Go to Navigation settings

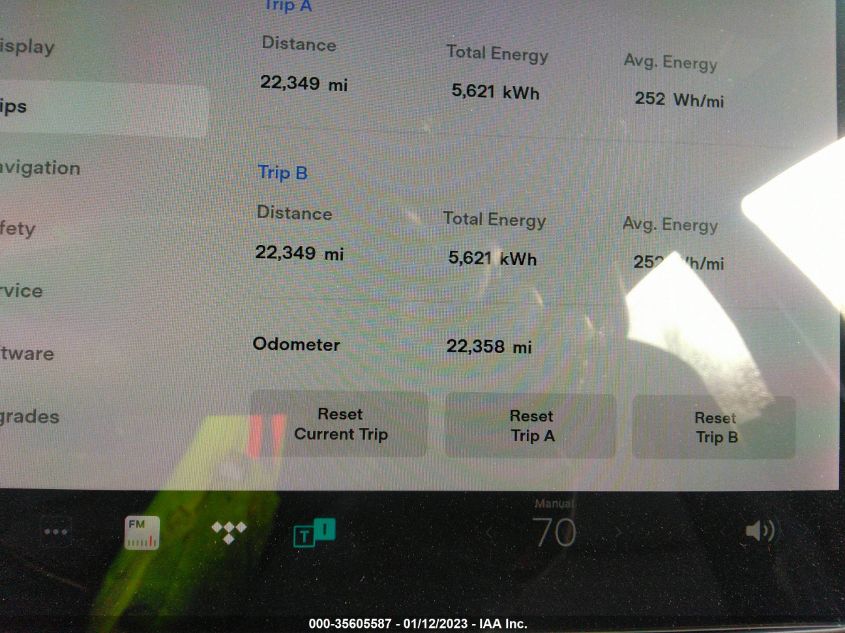tap(40, 168)
